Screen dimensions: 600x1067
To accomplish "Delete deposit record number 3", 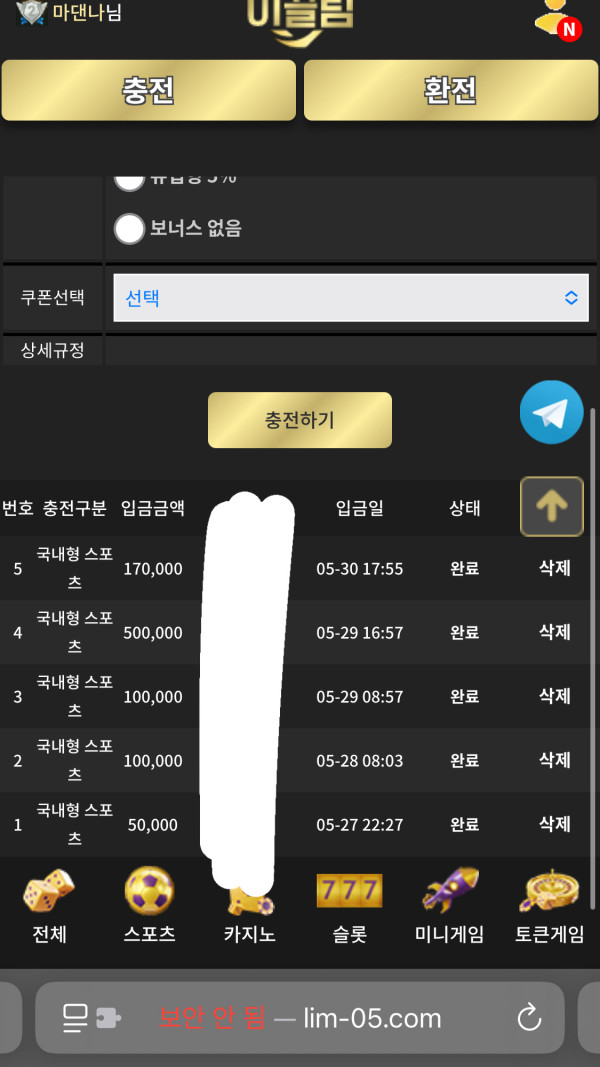I will tap(554, 696).
